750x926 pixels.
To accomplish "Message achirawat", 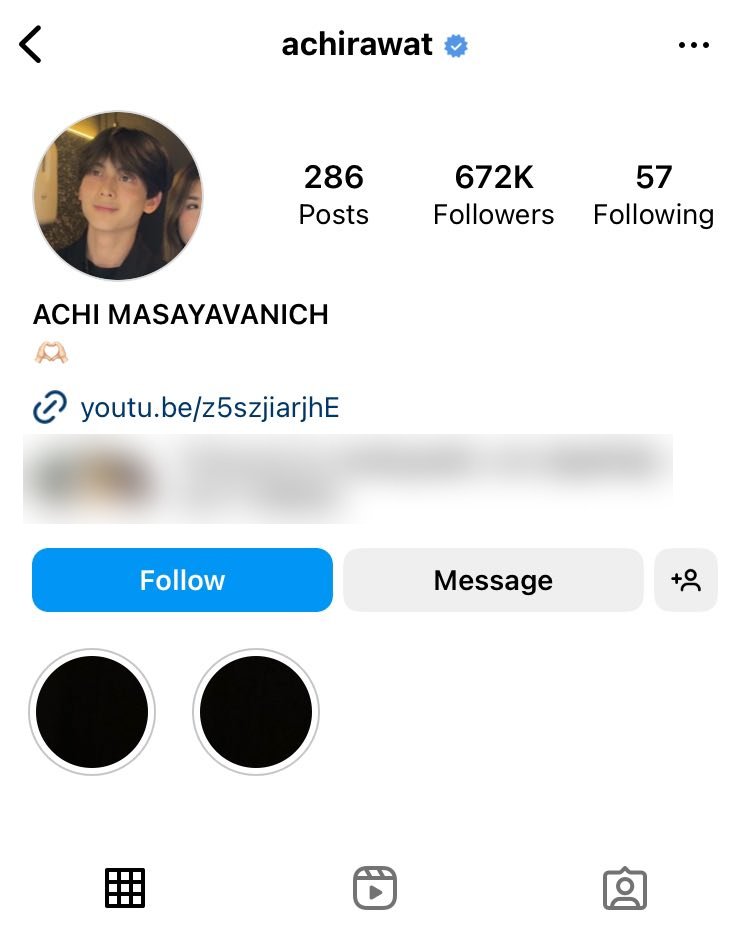I will (493, 580).
